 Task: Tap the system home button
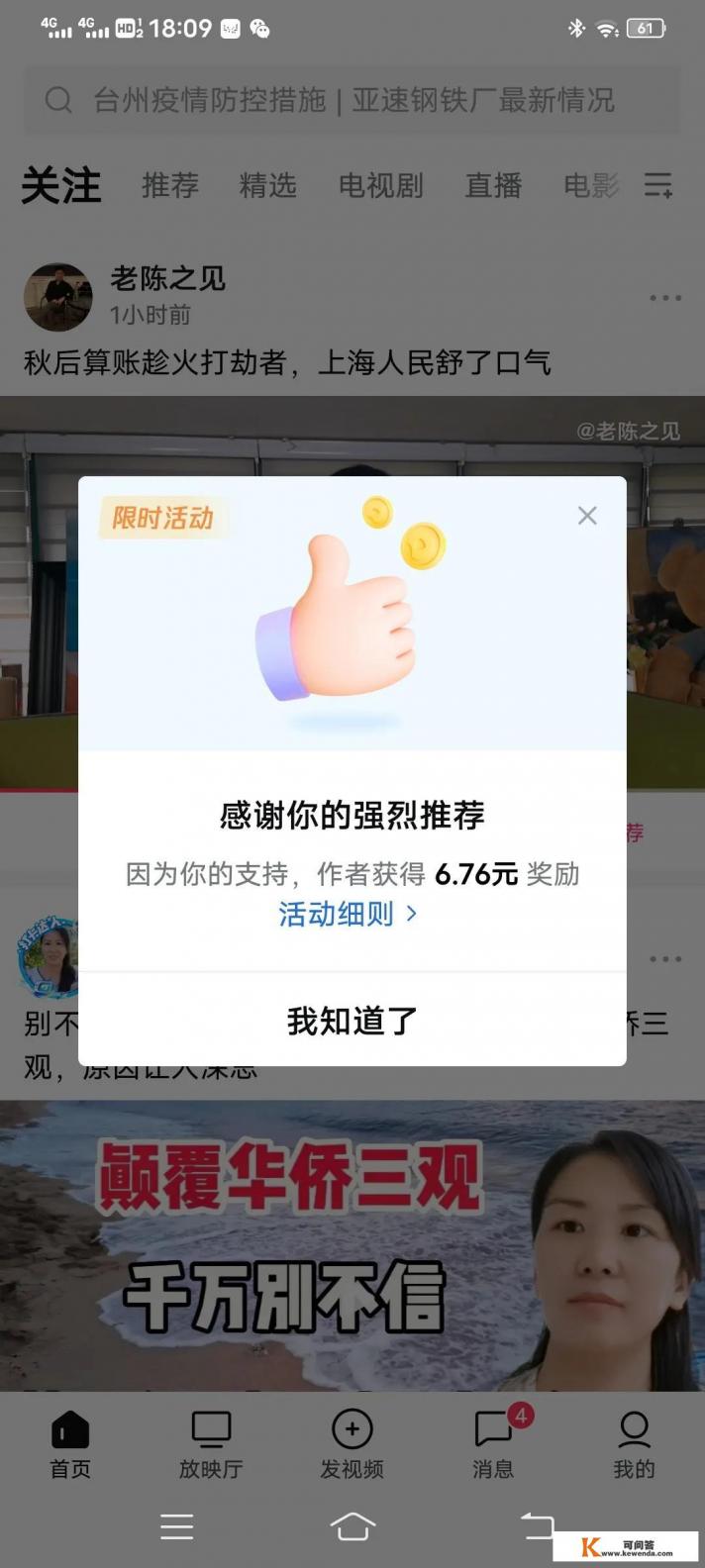pos(352,1526)
